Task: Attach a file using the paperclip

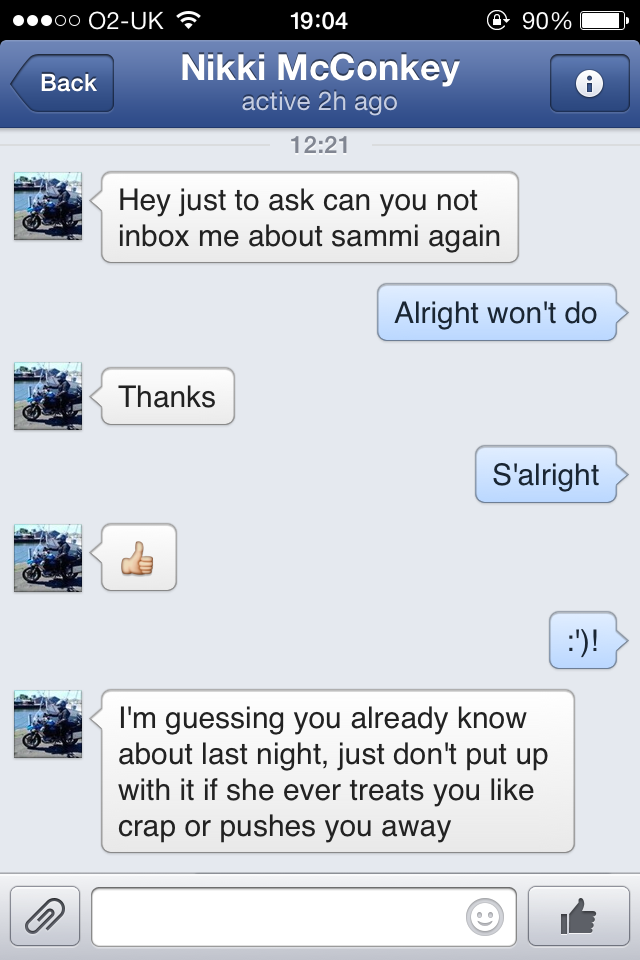Action: (x=45, y=916)
